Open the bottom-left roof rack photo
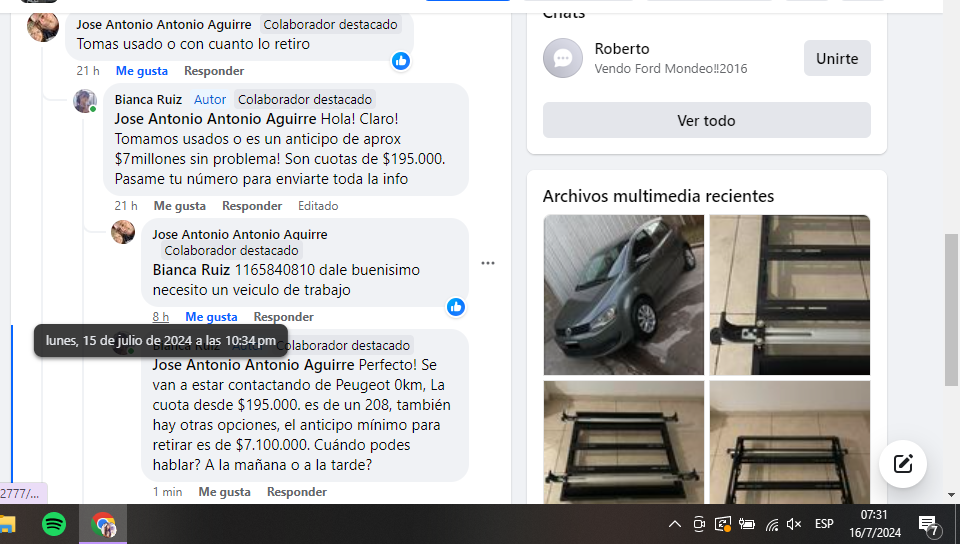The height and width of the screenshot is (544, 960). [624, 440]
